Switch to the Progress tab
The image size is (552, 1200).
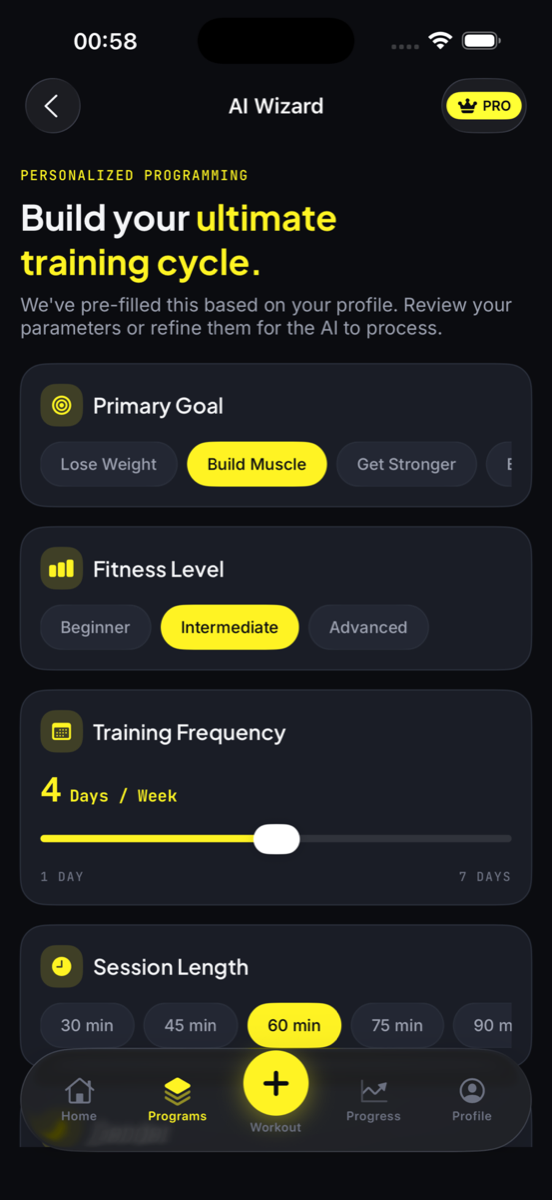373,1100
